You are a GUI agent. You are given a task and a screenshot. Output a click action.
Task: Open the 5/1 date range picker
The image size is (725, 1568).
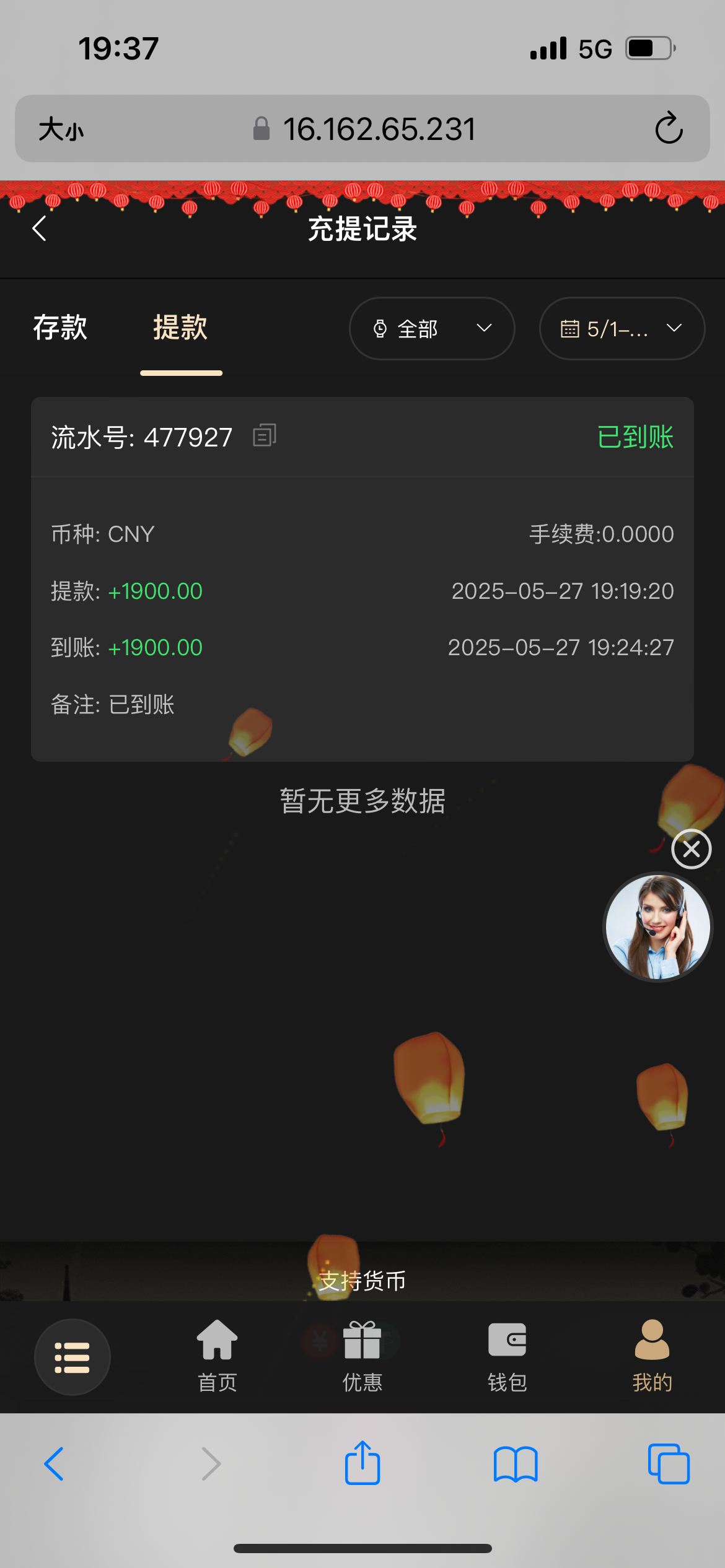622,328
